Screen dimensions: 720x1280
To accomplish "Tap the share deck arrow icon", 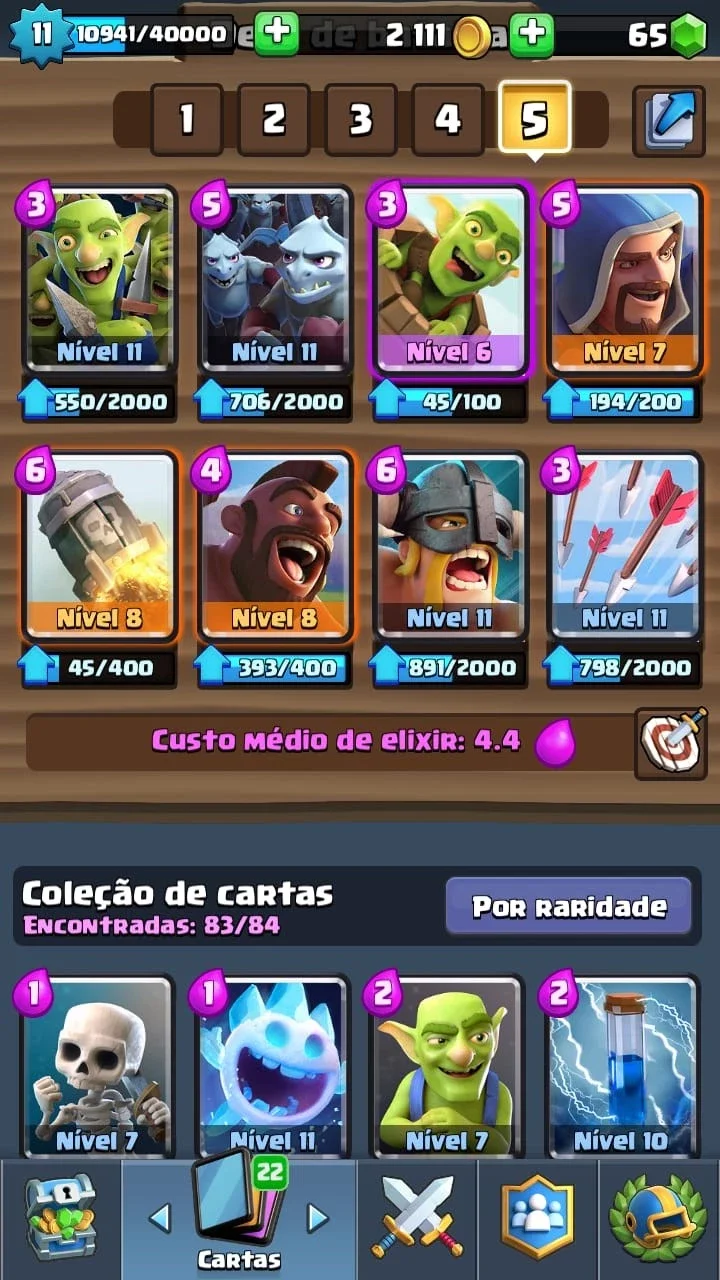I will pos(669,120).
